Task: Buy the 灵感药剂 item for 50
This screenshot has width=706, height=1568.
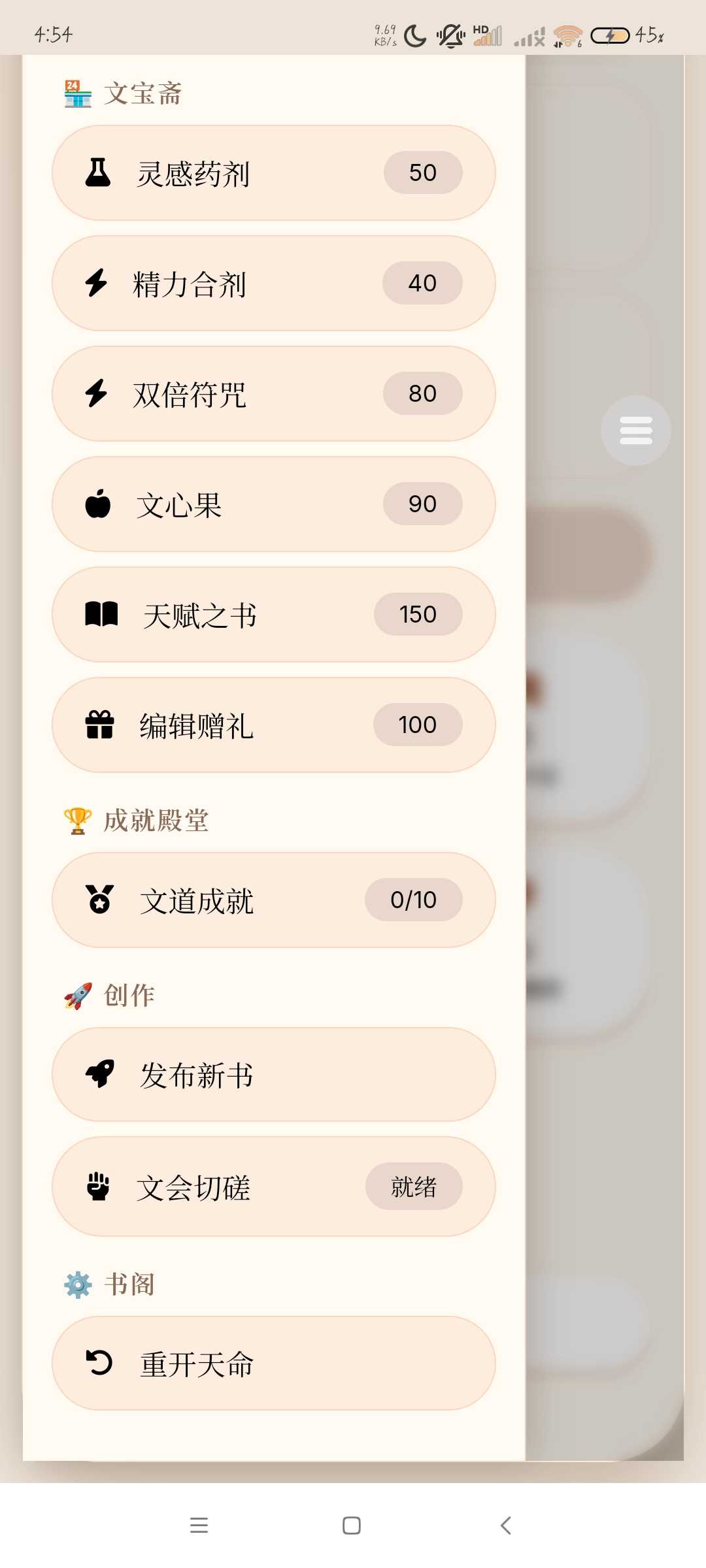Action: pos(273,173)
